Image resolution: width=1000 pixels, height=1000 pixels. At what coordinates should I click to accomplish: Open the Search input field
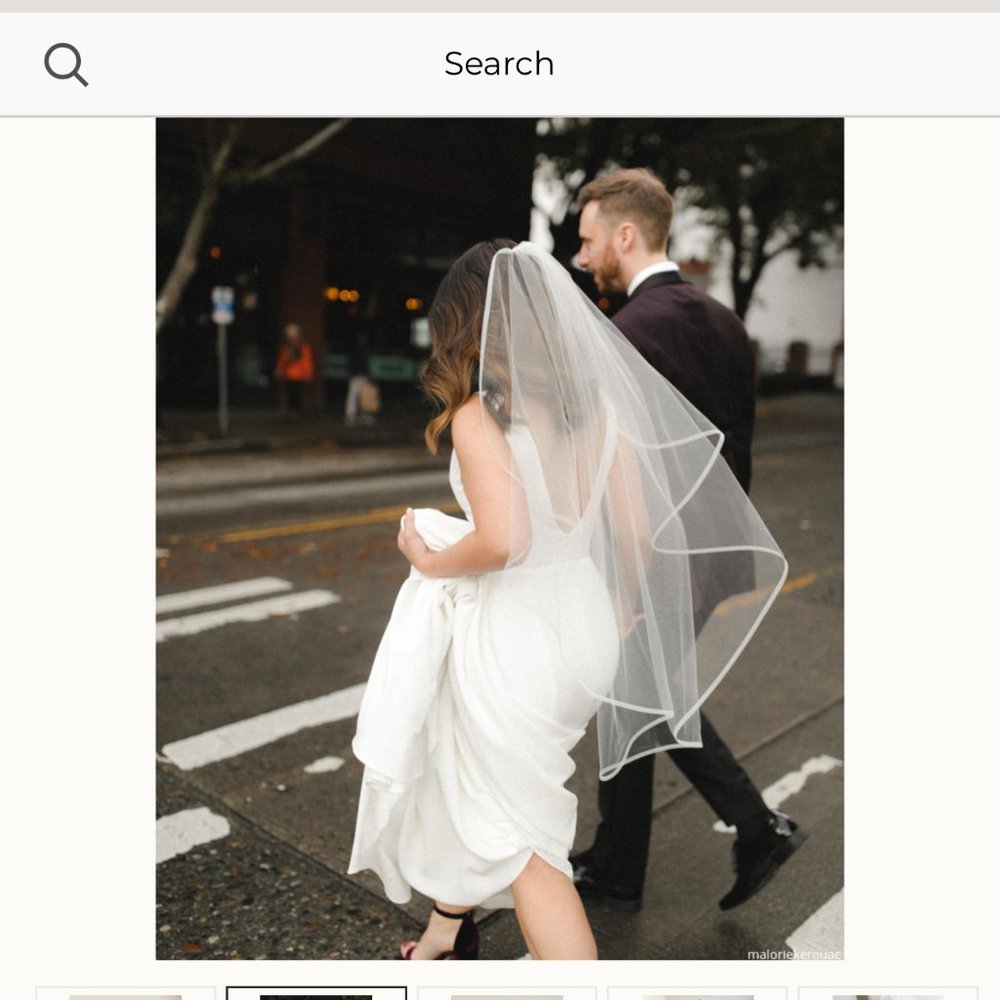click(499, 64)
